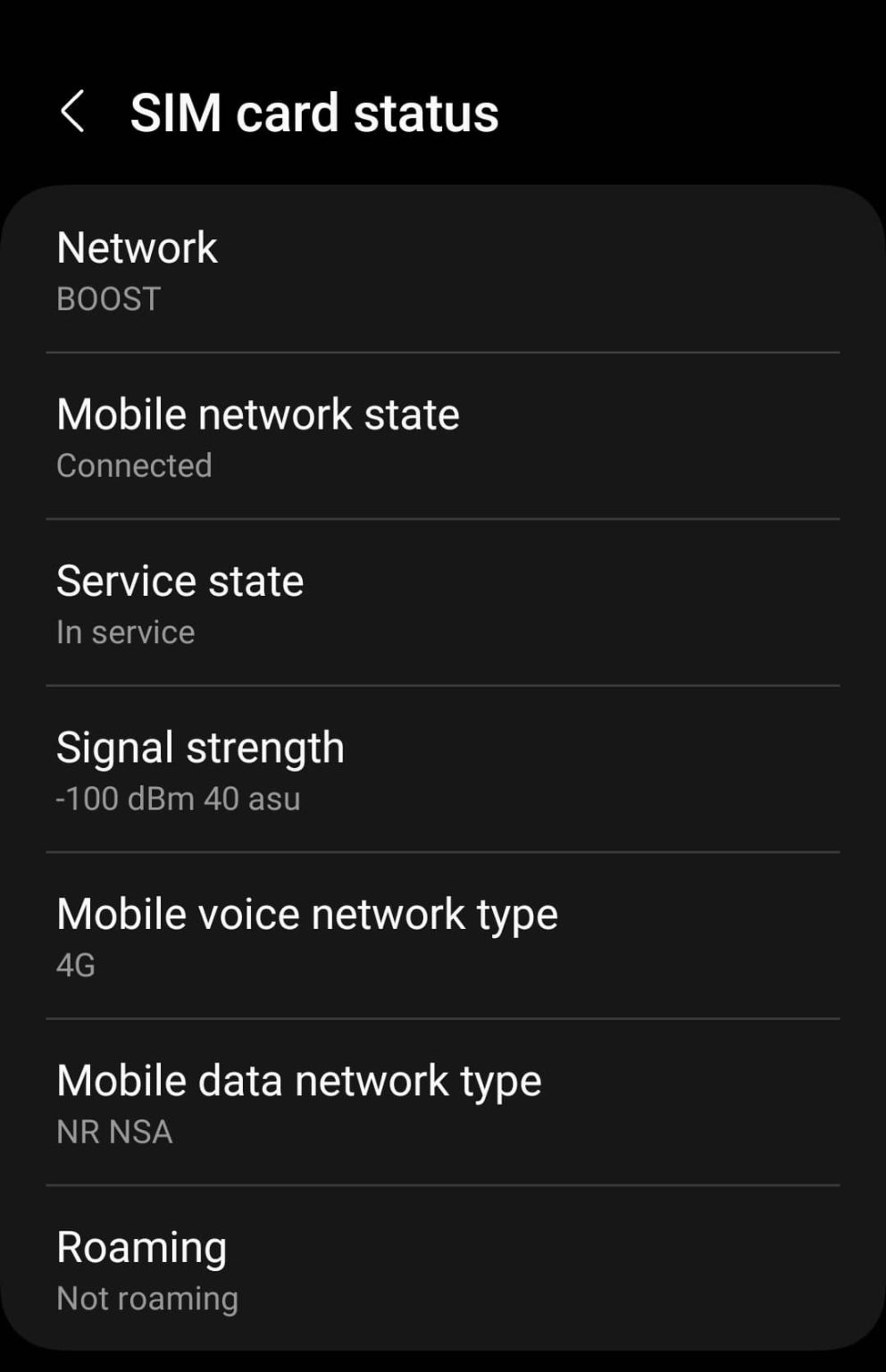Tap the BOOST network name value
The width and height of the screenshot is (886, 1372).
click(x=107, y=298)
